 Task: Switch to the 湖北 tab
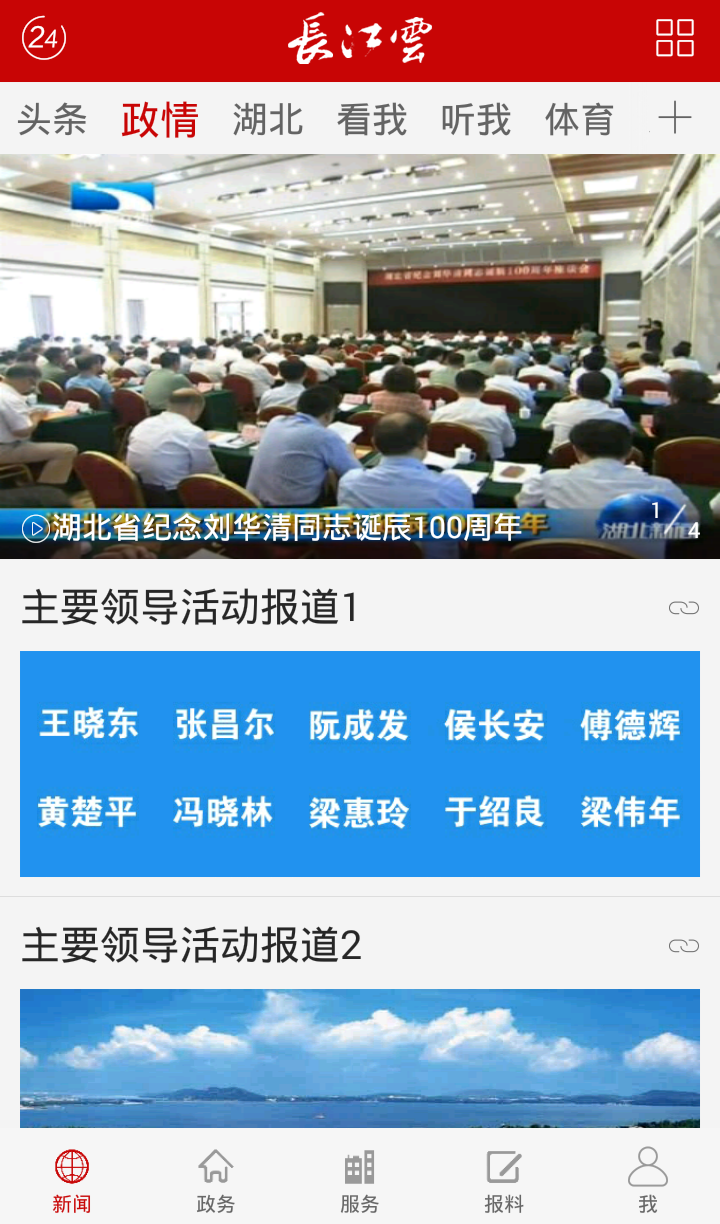tap(267, 120)
